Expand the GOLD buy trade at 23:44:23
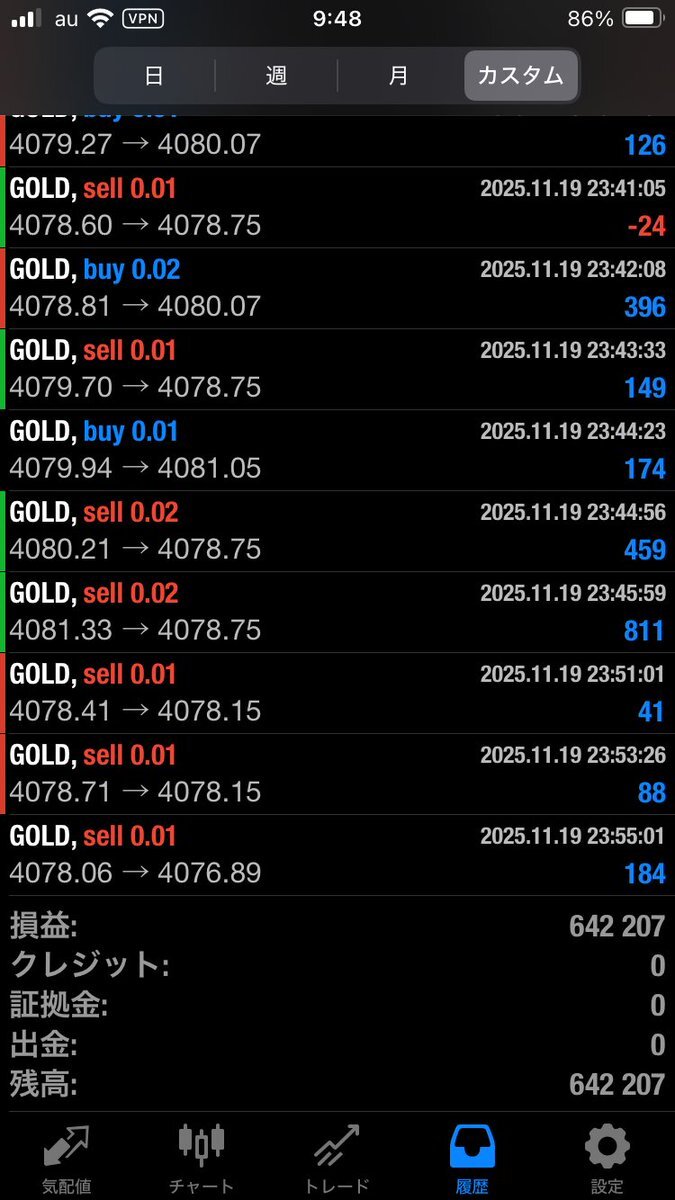The image size is (675, 1200). [x=337, y=450]
